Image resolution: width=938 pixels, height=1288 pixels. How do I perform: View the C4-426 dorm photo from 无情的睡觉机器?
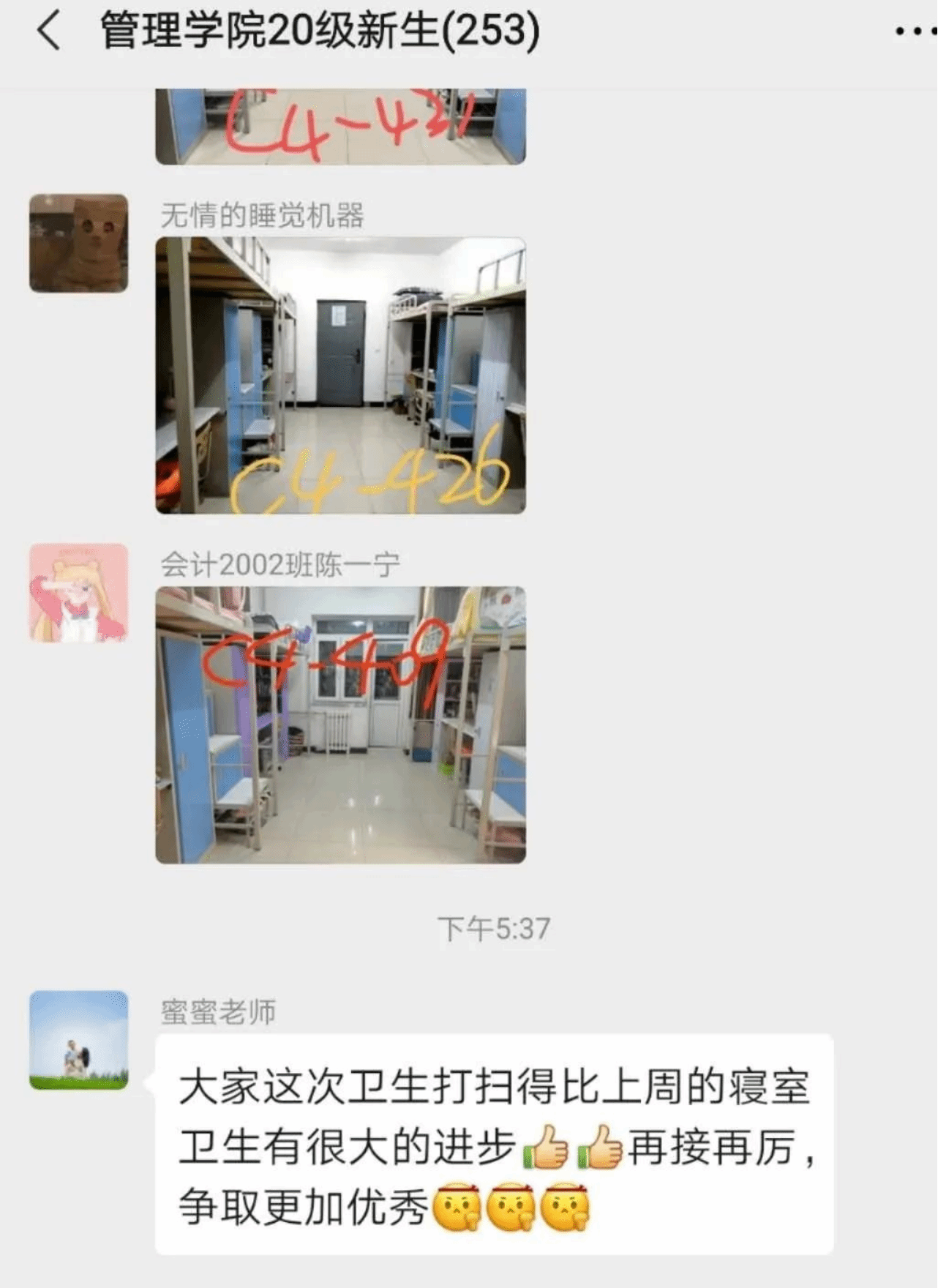pyautogui.click(x=340, y=375)
